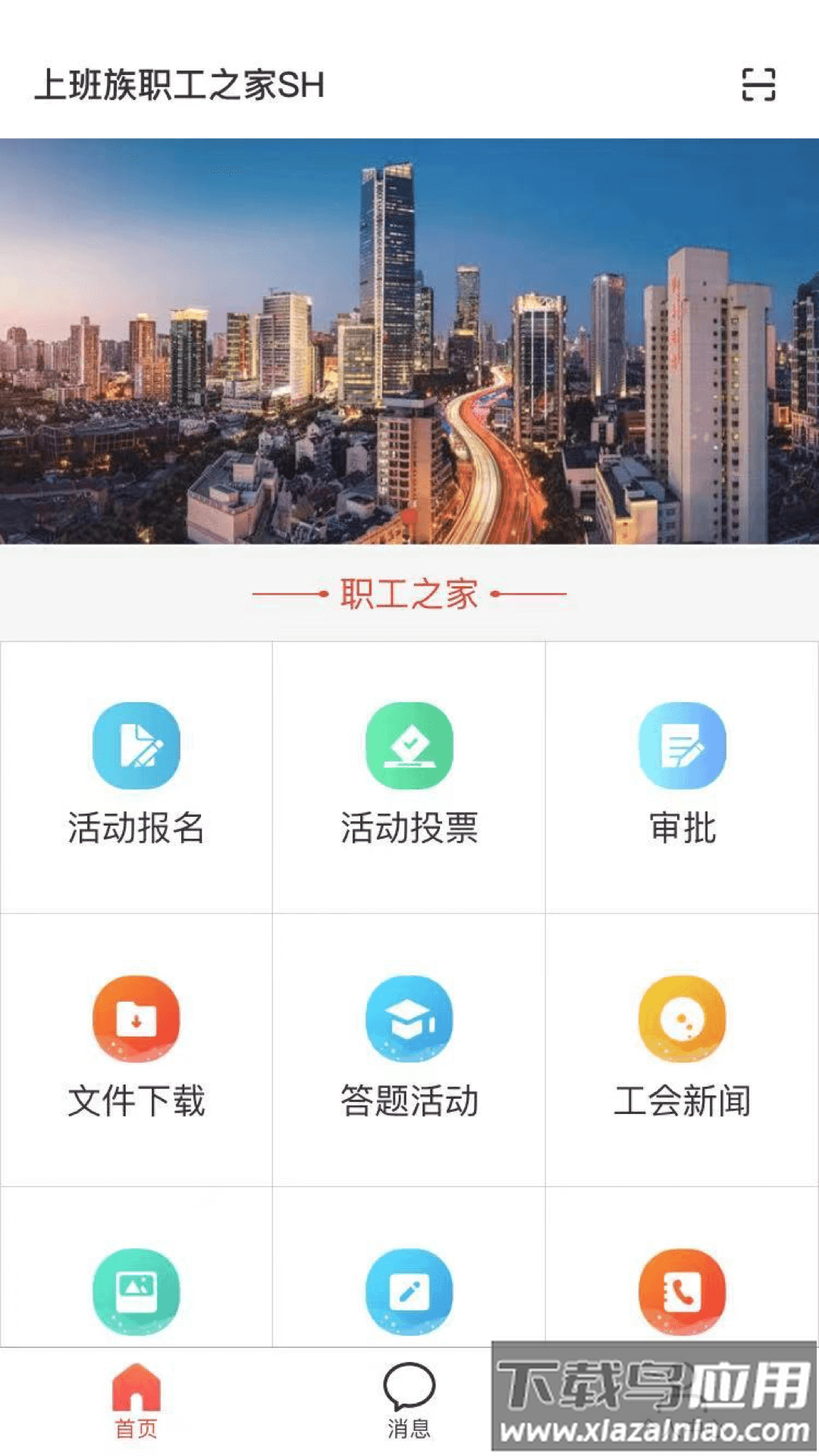
Task: Select the 工会新闻 label text
Action: tap(681, 1103)
